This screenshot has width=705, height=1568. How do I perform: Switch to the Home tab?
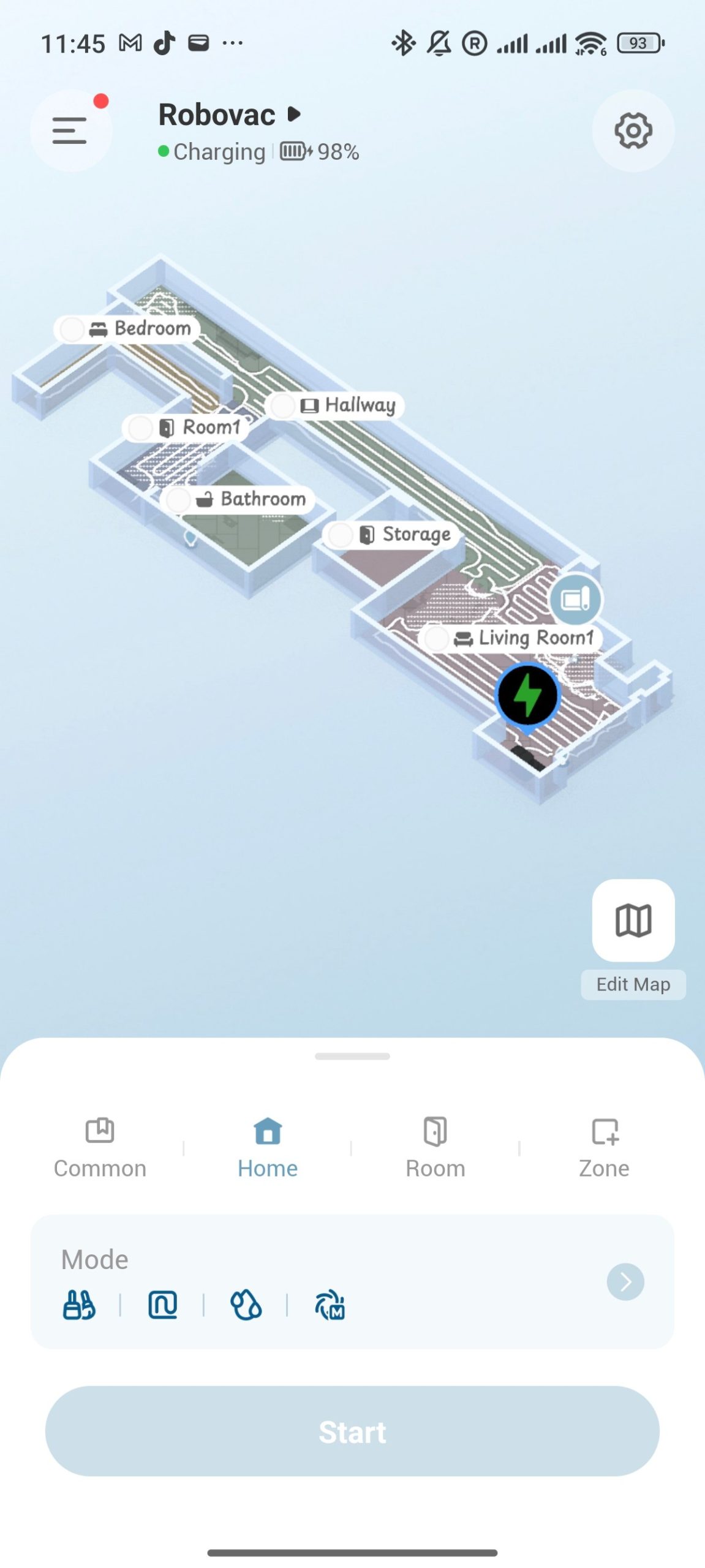268,1147
